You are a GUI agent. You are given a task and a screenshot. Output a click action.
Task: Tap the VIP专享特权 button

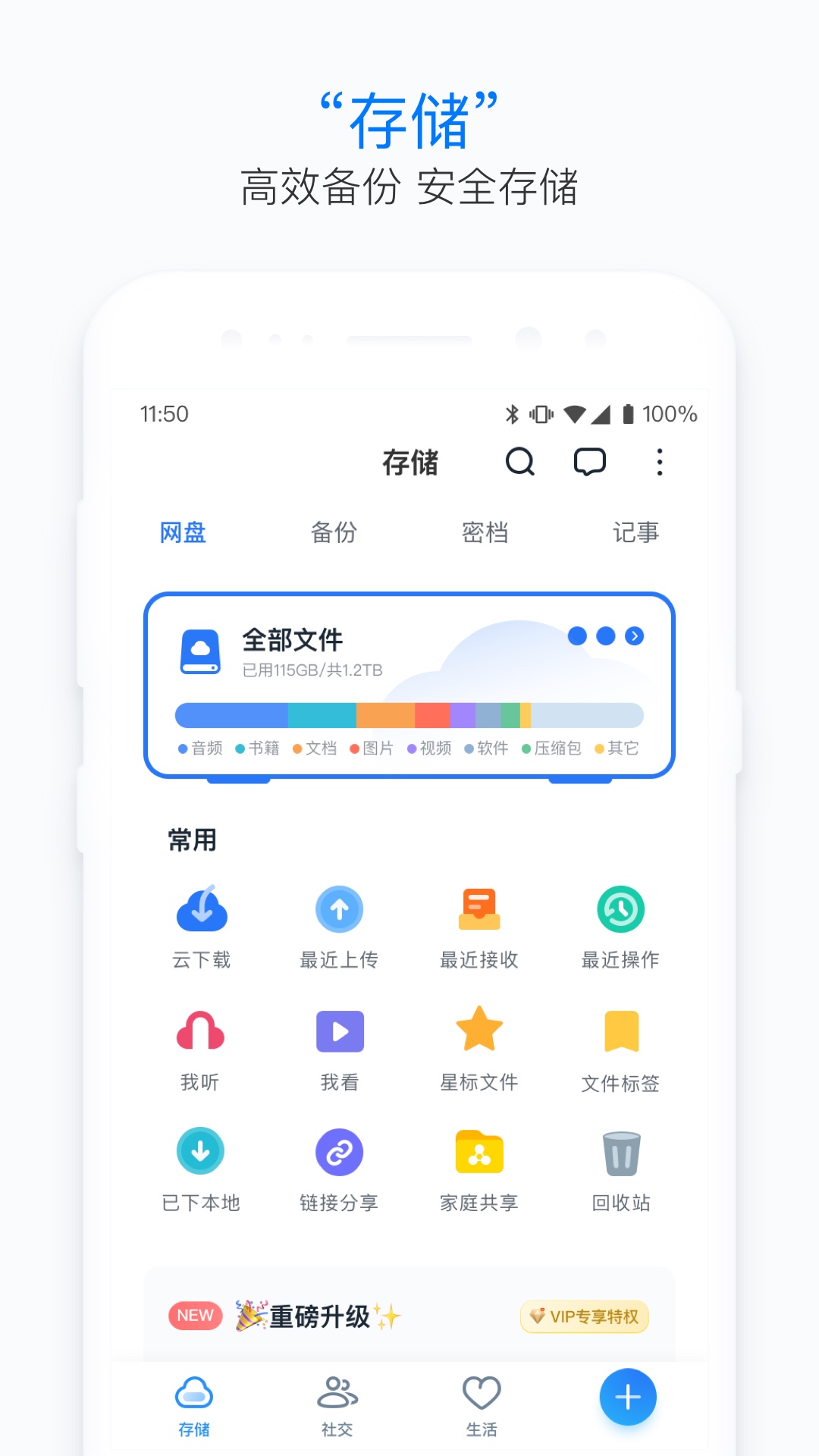[x=584, y=1315]
